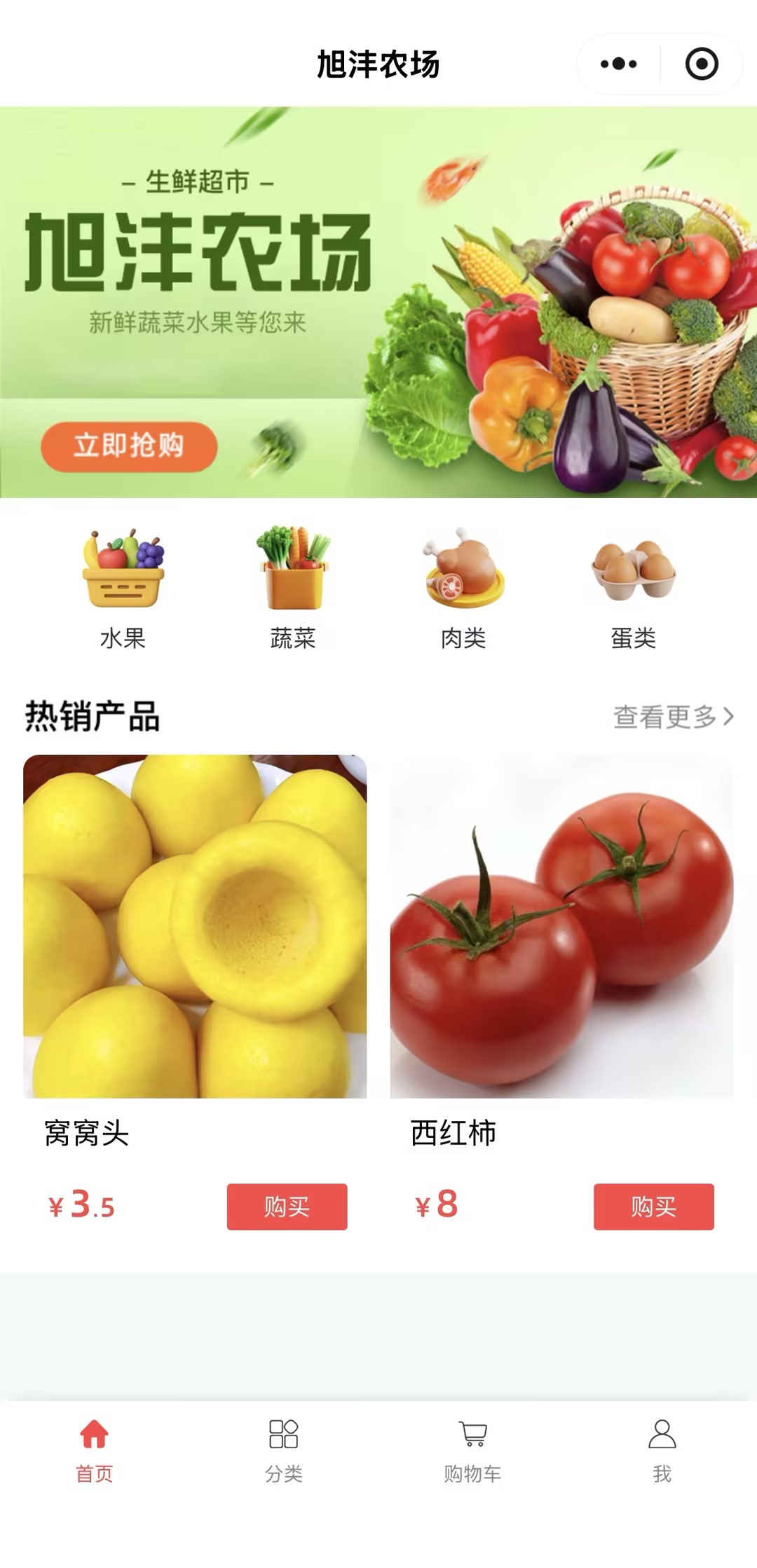Open the 水果 category
This screenshot has width=757, height=1568.
click(123, 589)
